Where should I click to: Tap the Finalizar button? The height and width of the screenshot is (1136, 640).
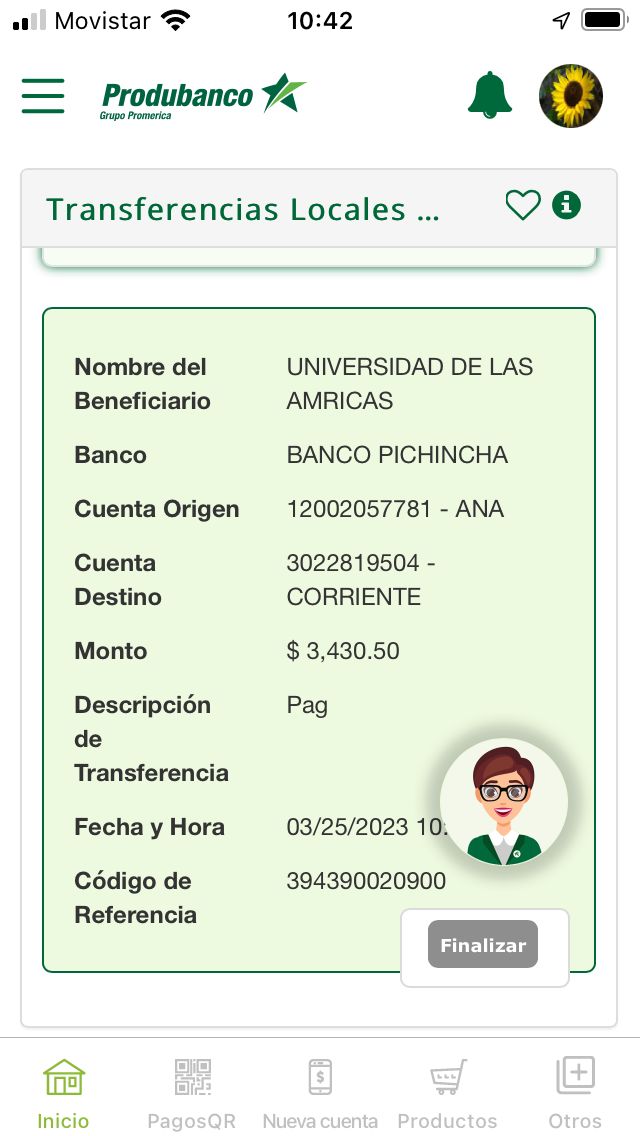[x=483, y=945]
